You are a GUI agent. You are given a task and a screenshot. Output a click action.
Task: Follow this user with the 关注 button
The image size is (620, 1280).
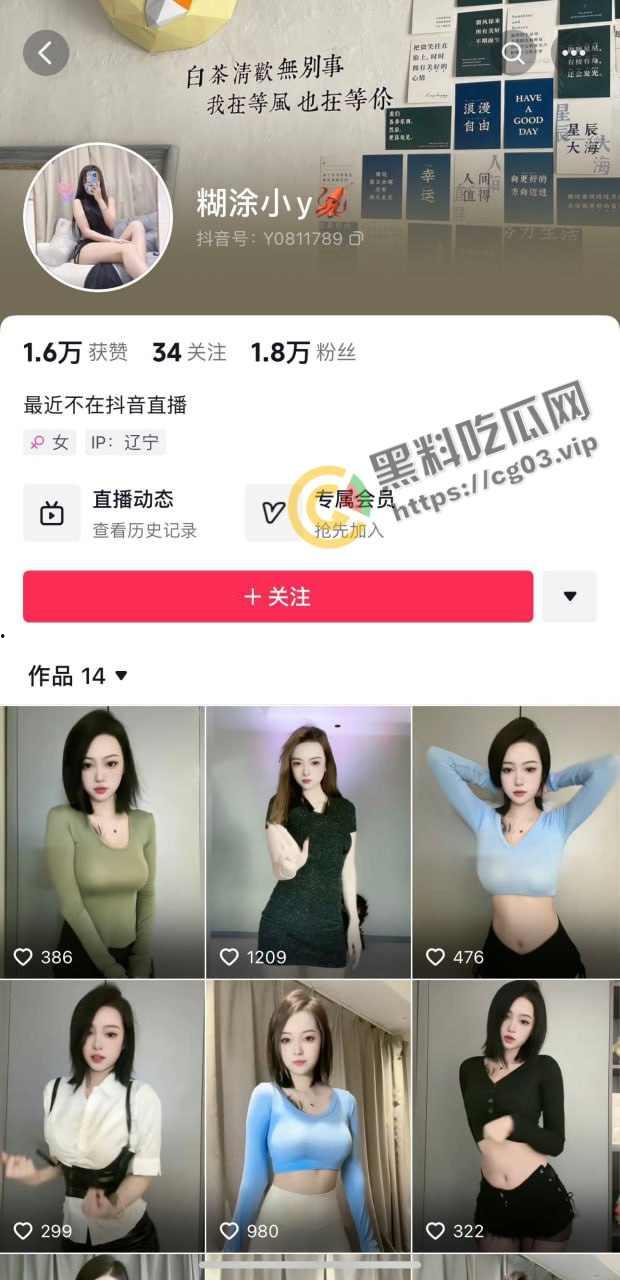278,597
